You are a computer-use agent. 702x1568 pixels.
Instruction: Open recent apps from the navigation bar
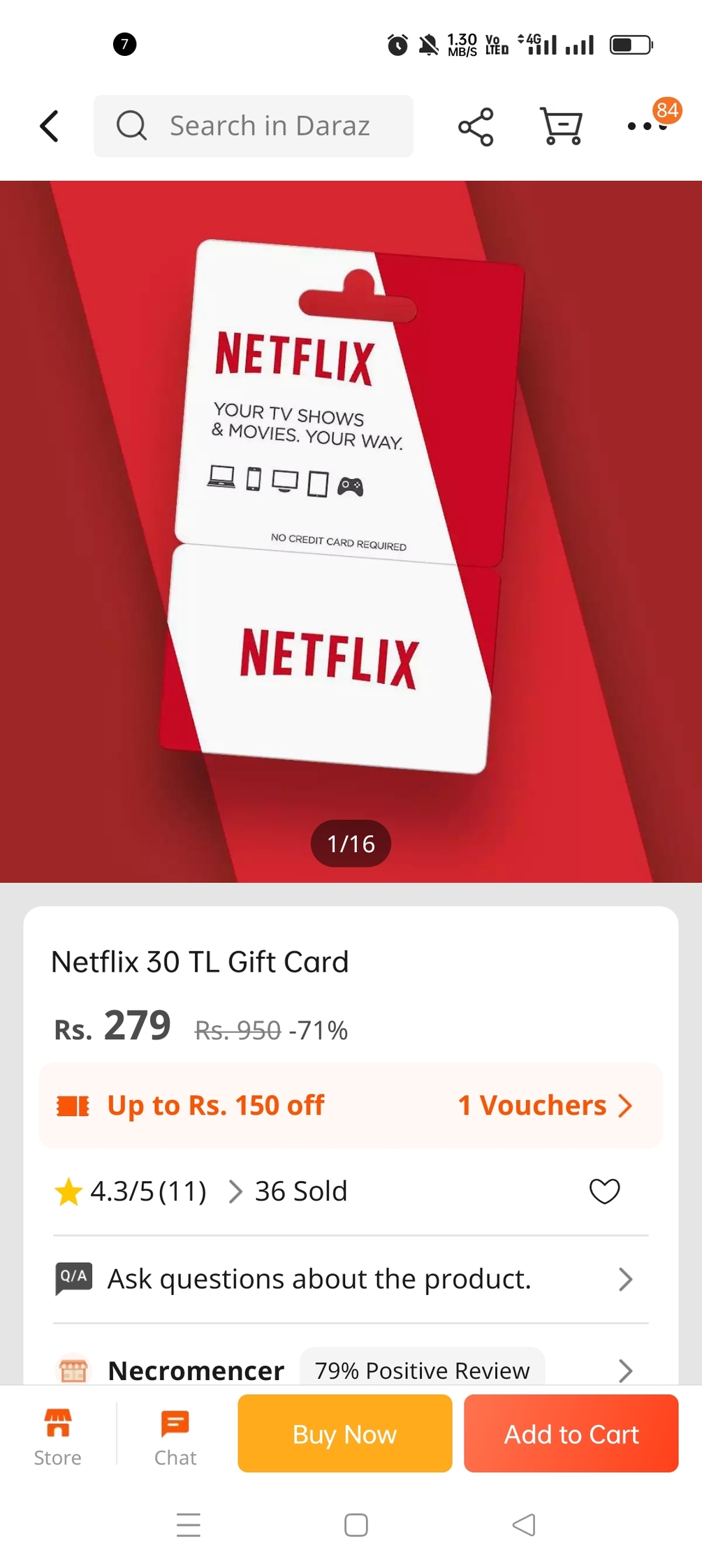click(x=189, y=1525)
